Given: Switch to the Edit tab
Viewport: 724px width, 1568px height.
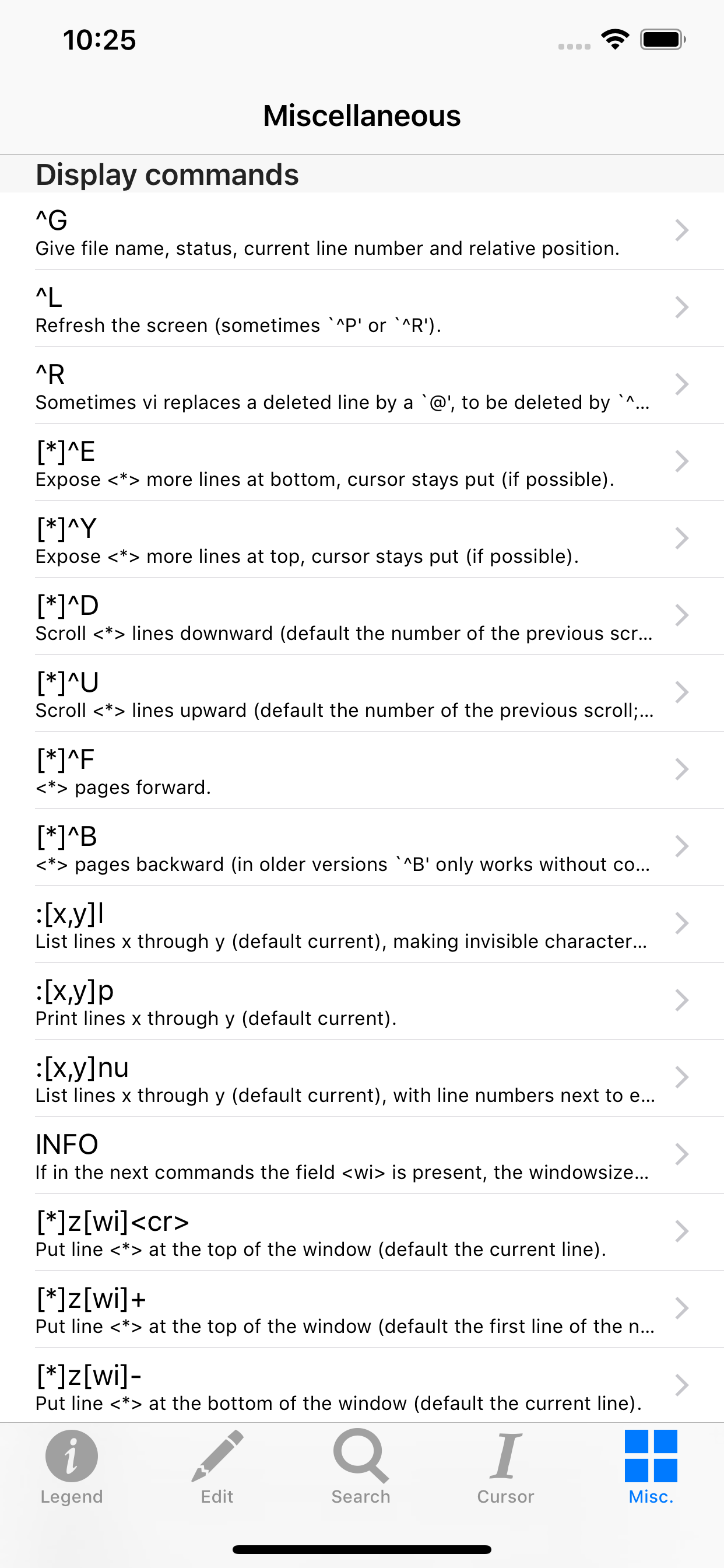Looking at the screenshot, I should 217,1467.
